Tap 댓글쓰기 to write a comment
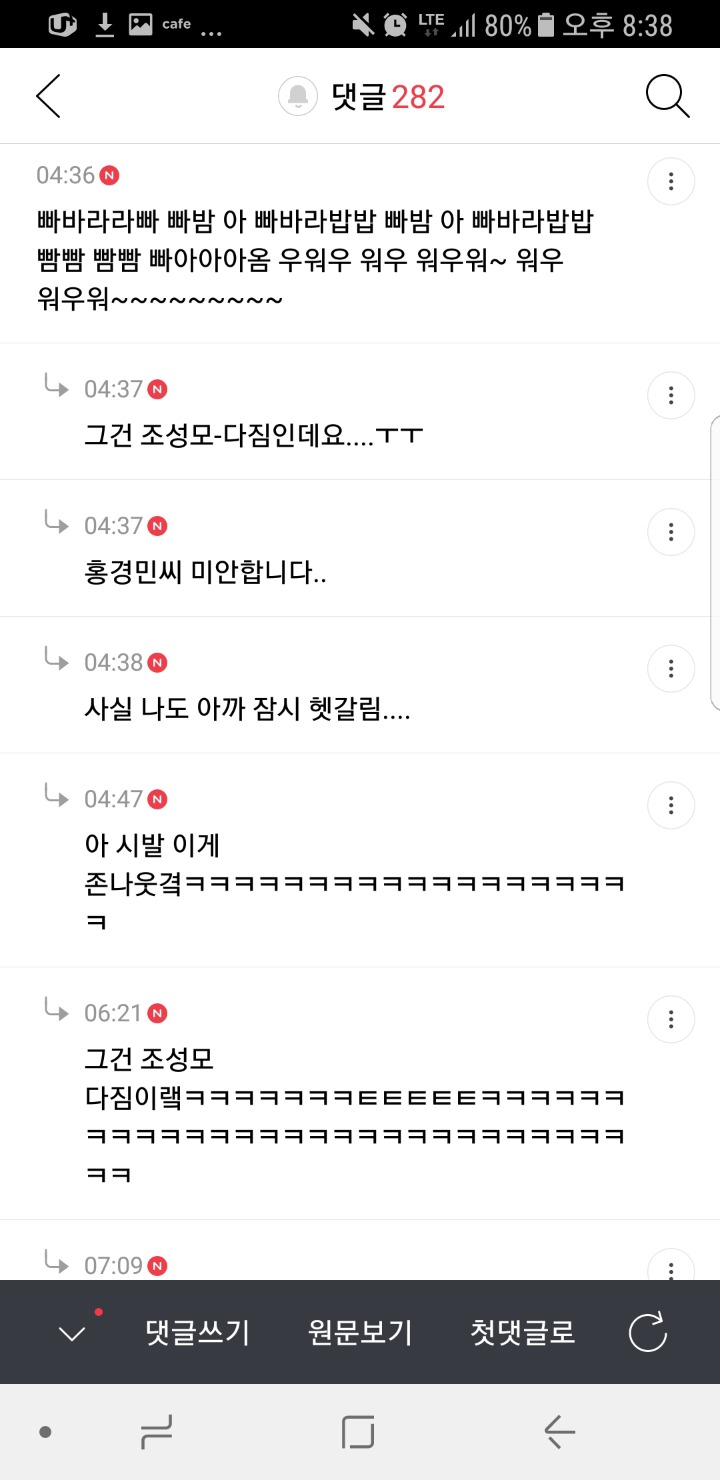 197,1332
